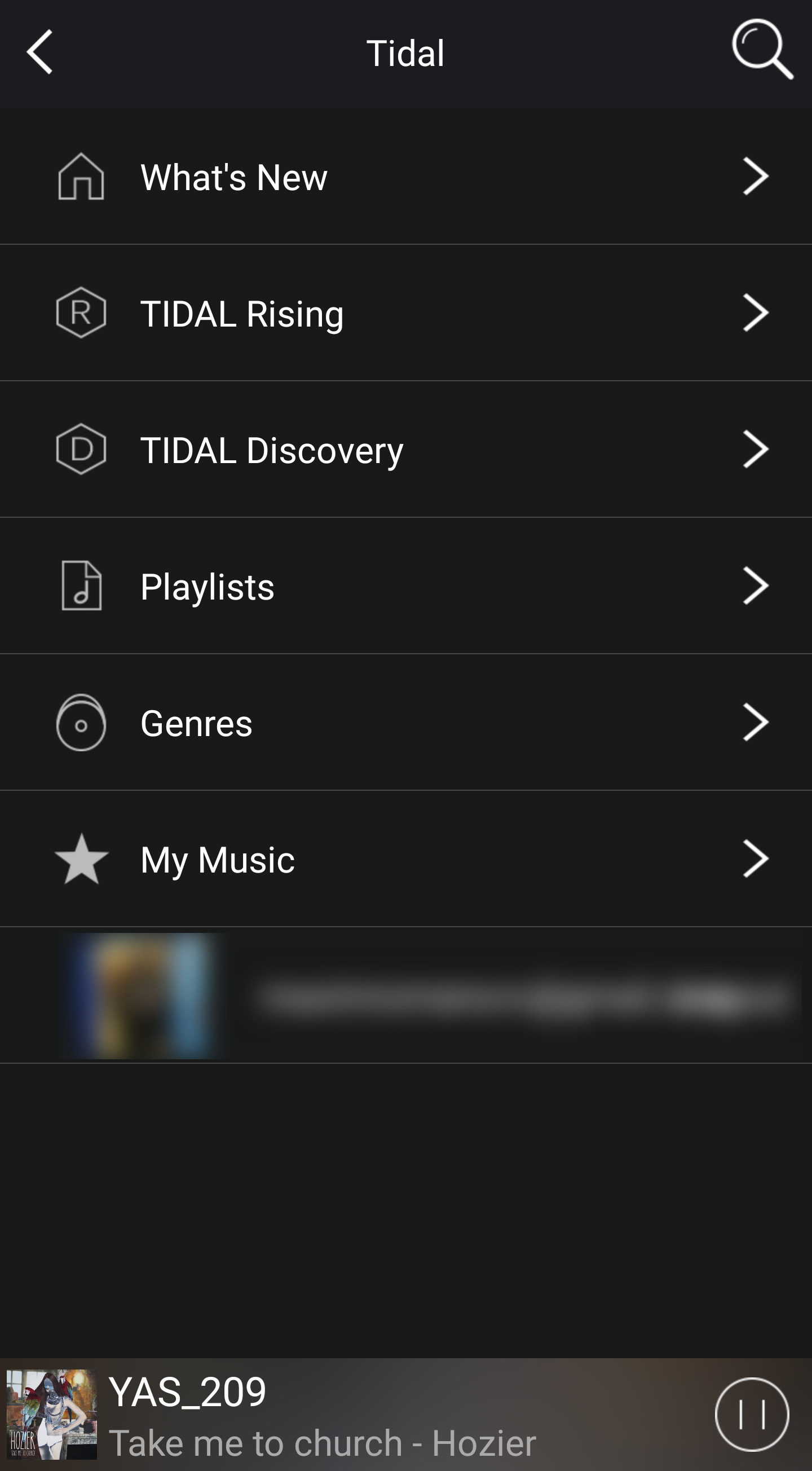Image resolution: width=812 pixels, height=1471 pixels.
Task: Pause Take me to church
Action: 752,1415
